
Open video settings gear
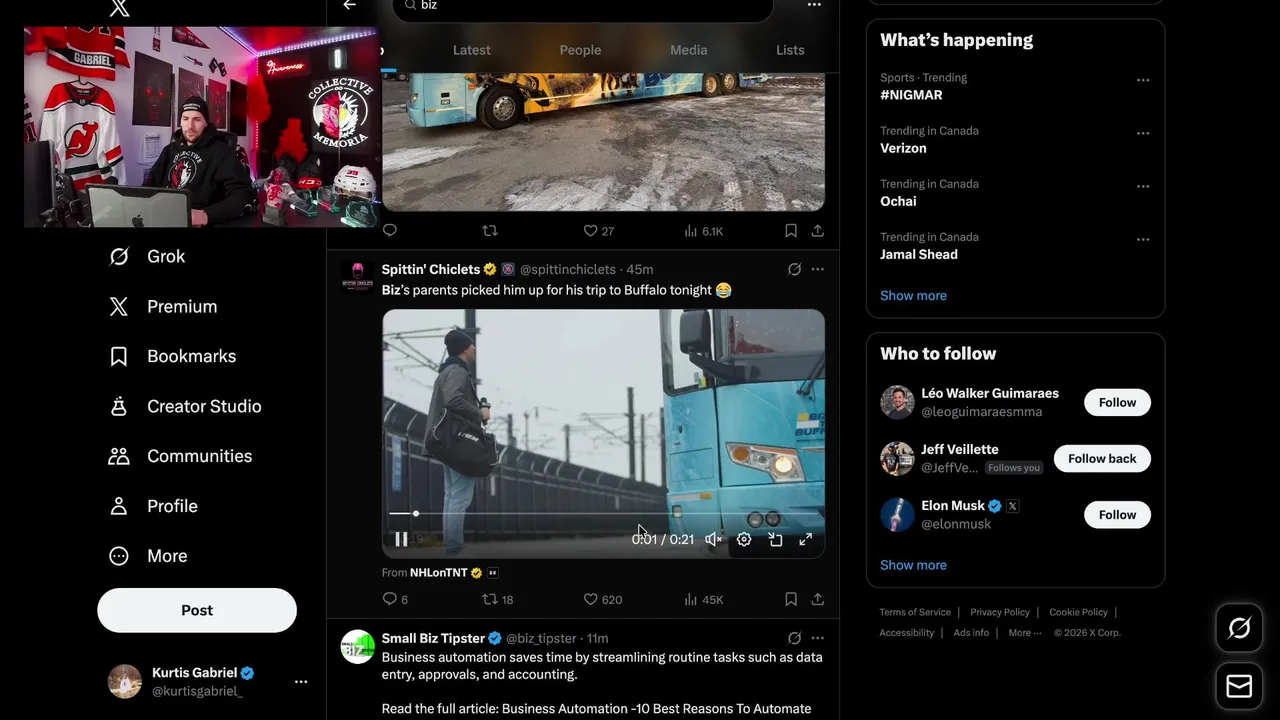pyautogui.click(x=744, y=540)
